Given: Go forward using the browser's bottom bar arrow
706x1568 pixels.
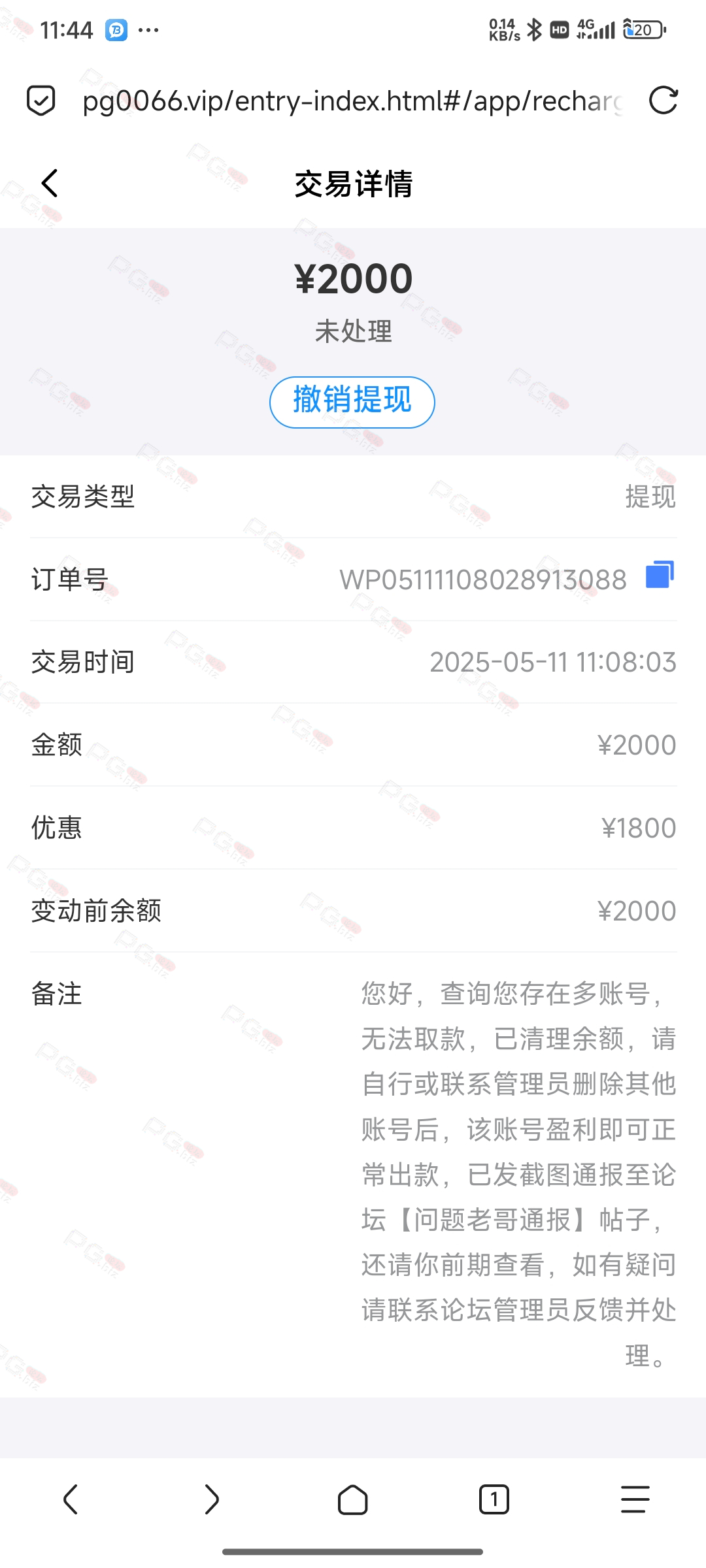Looking at the screenshot, I should click(x=211, y=1499).
